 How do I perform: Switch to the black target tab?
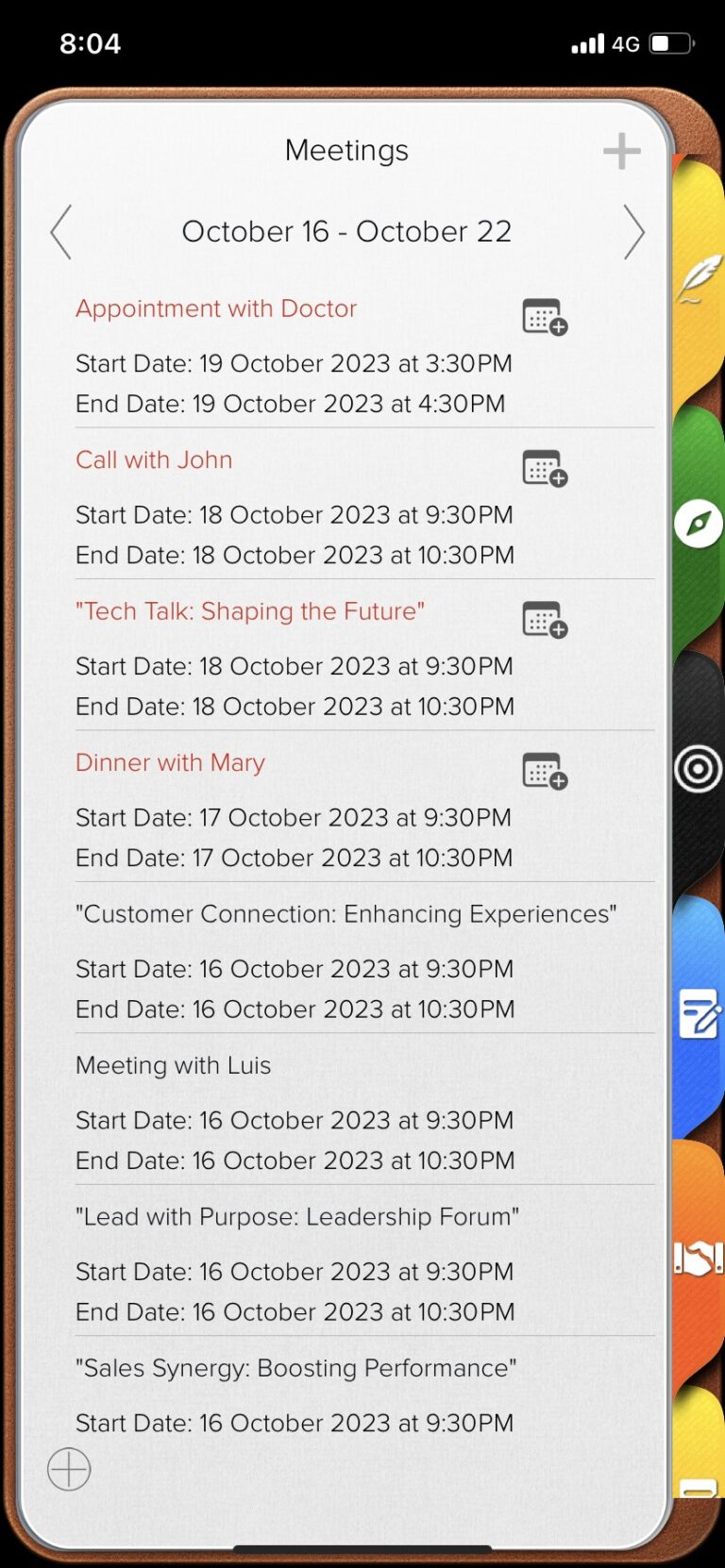coord(699,770)
